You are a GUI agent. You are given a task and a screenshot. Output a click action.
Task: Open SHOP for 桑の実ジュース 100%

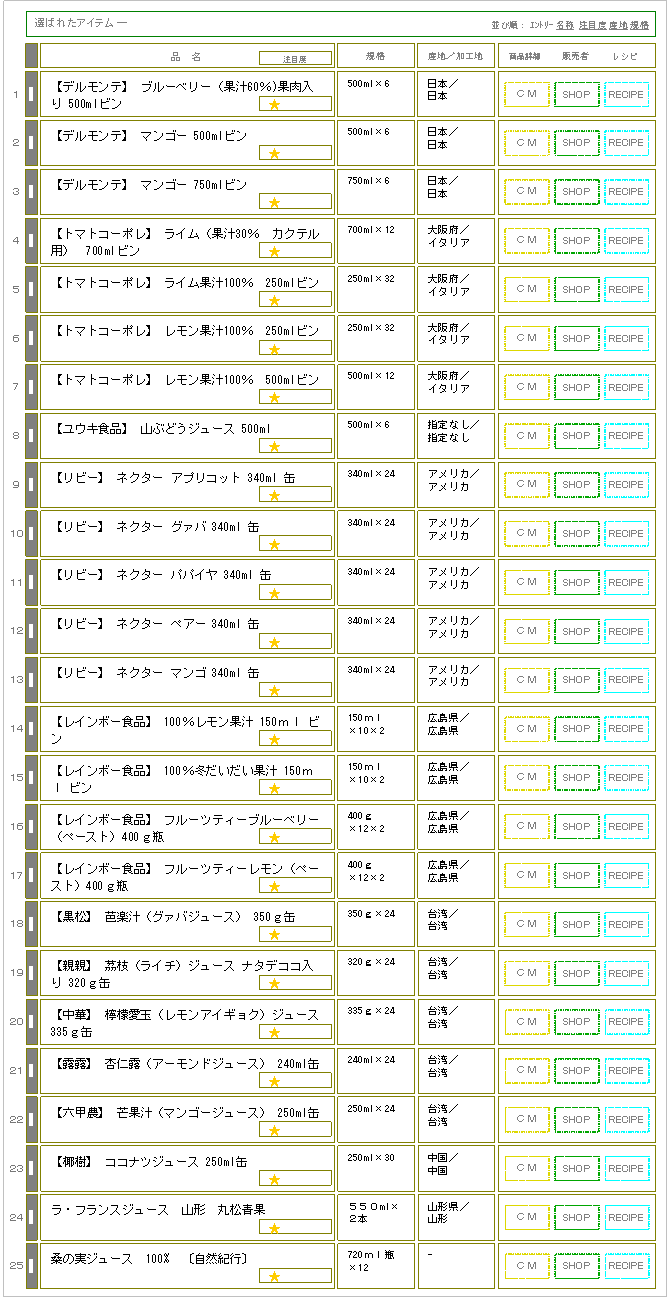(576, 1266)
